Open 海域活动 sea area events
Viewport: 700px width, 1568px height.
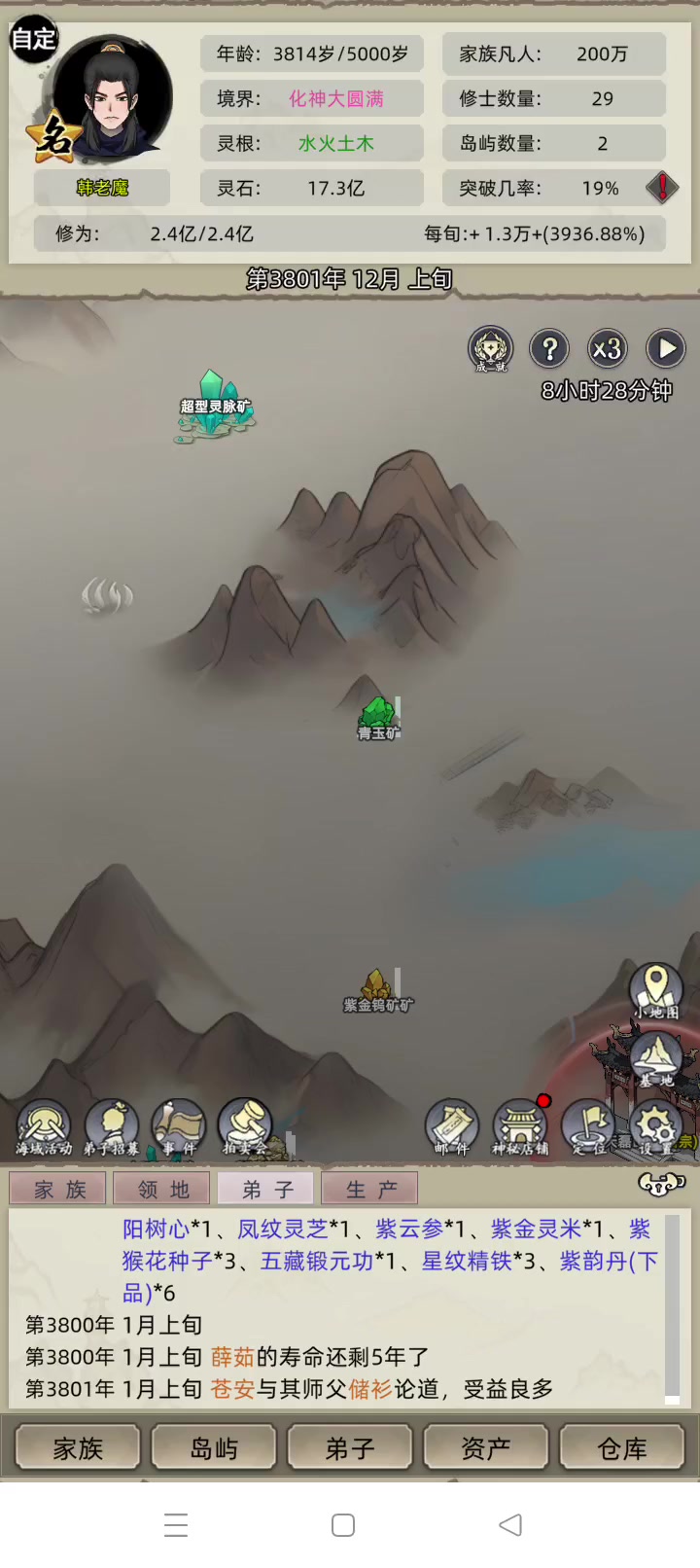(44, 1126)
